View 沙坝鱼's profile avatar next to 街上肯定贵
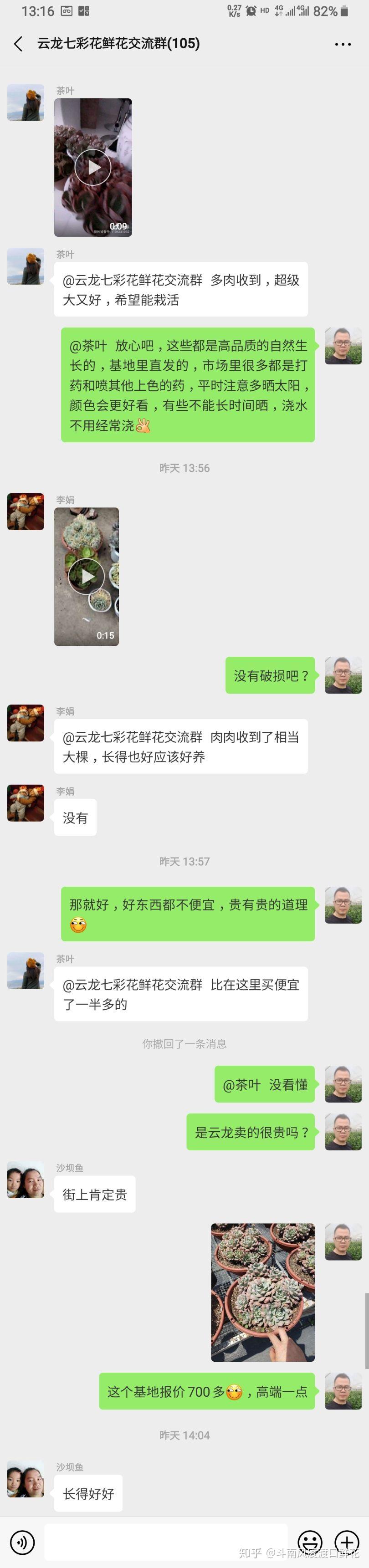The height and width of the screenshot is (1568, 369). 26,1180
